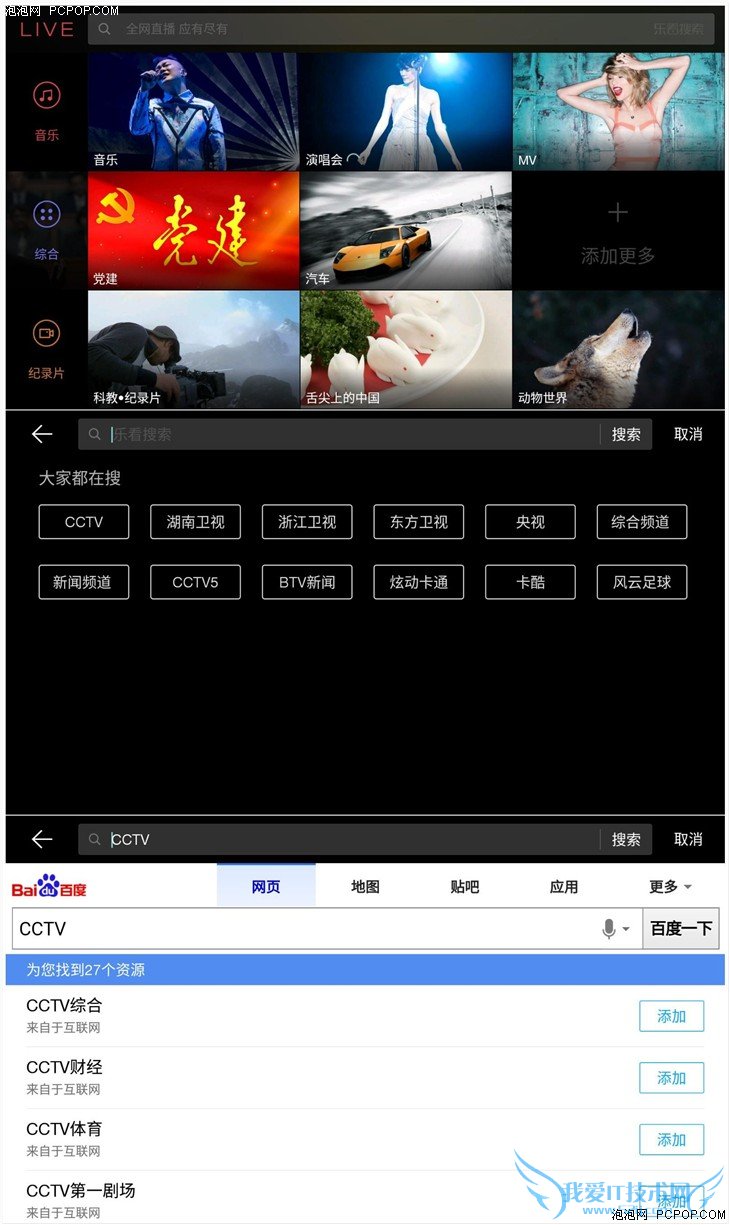The width and height of the screenshot is (730, 1225).
Task: Click 添加 next to CCTV财经
Action: tap(671, 1077)
